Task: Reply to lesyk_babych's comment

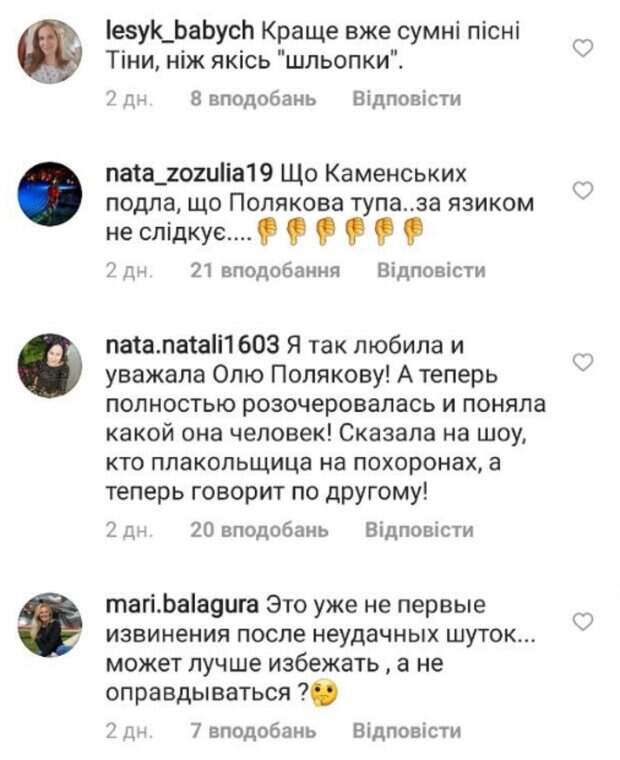Action: coord(407,99)
